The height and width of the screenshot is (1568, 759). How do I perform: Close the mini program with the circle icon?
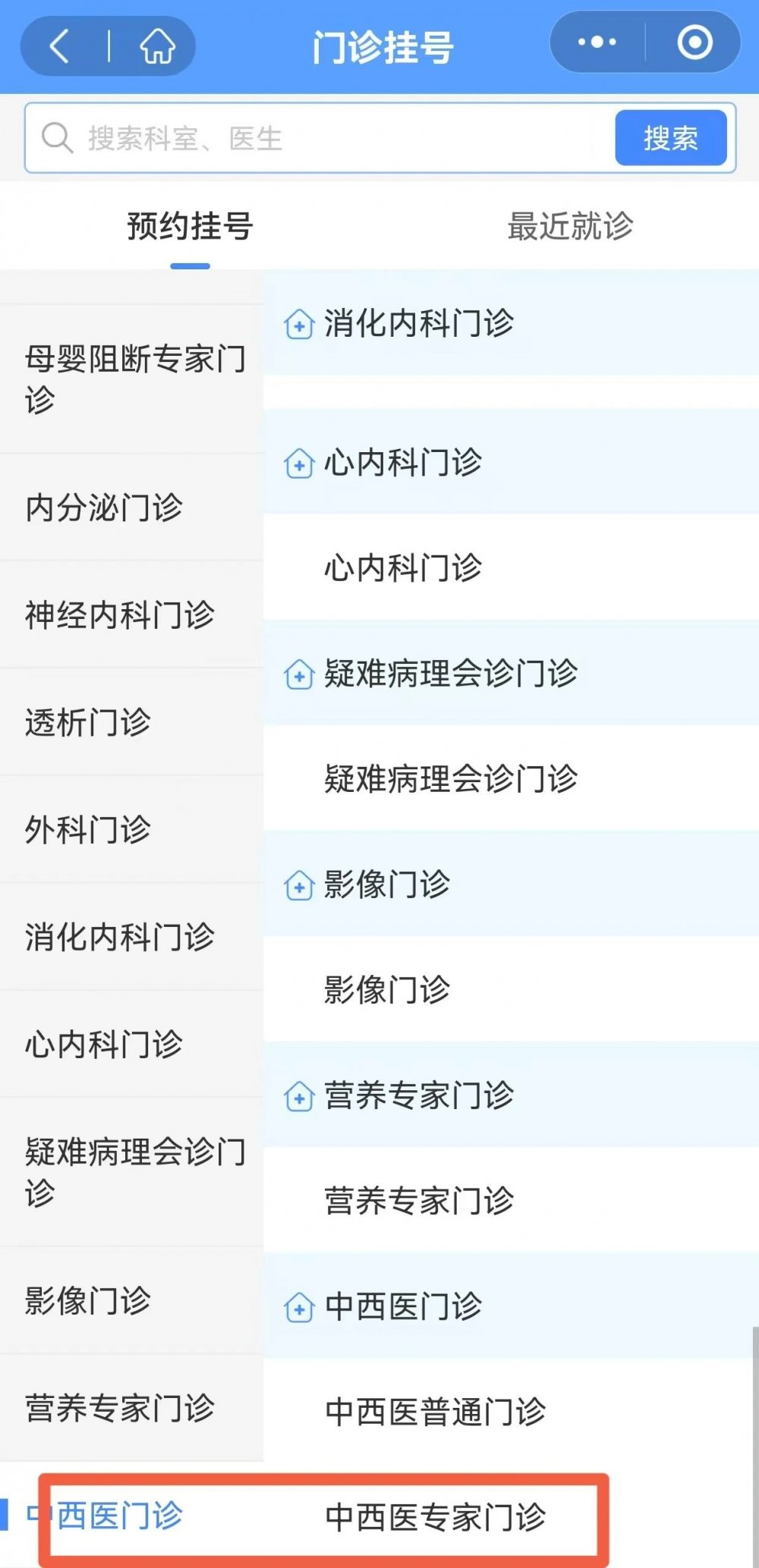click(x=694, y=42)
